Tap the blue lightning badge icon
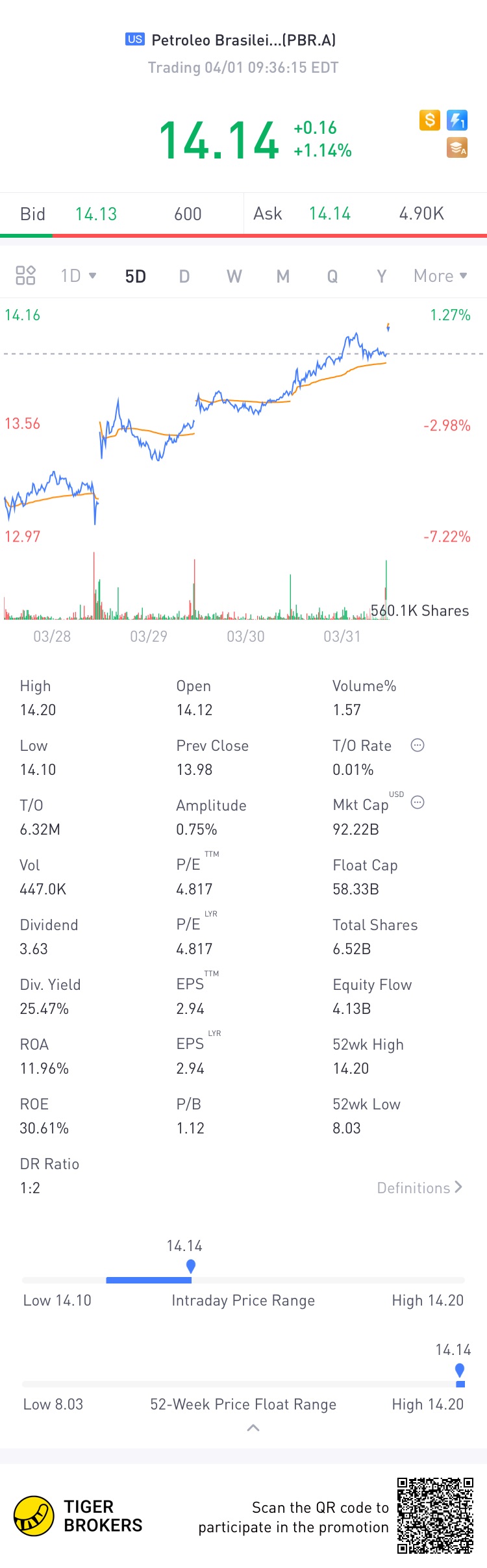The height and width of the screenshot is (1568, 487). (457, 120)
